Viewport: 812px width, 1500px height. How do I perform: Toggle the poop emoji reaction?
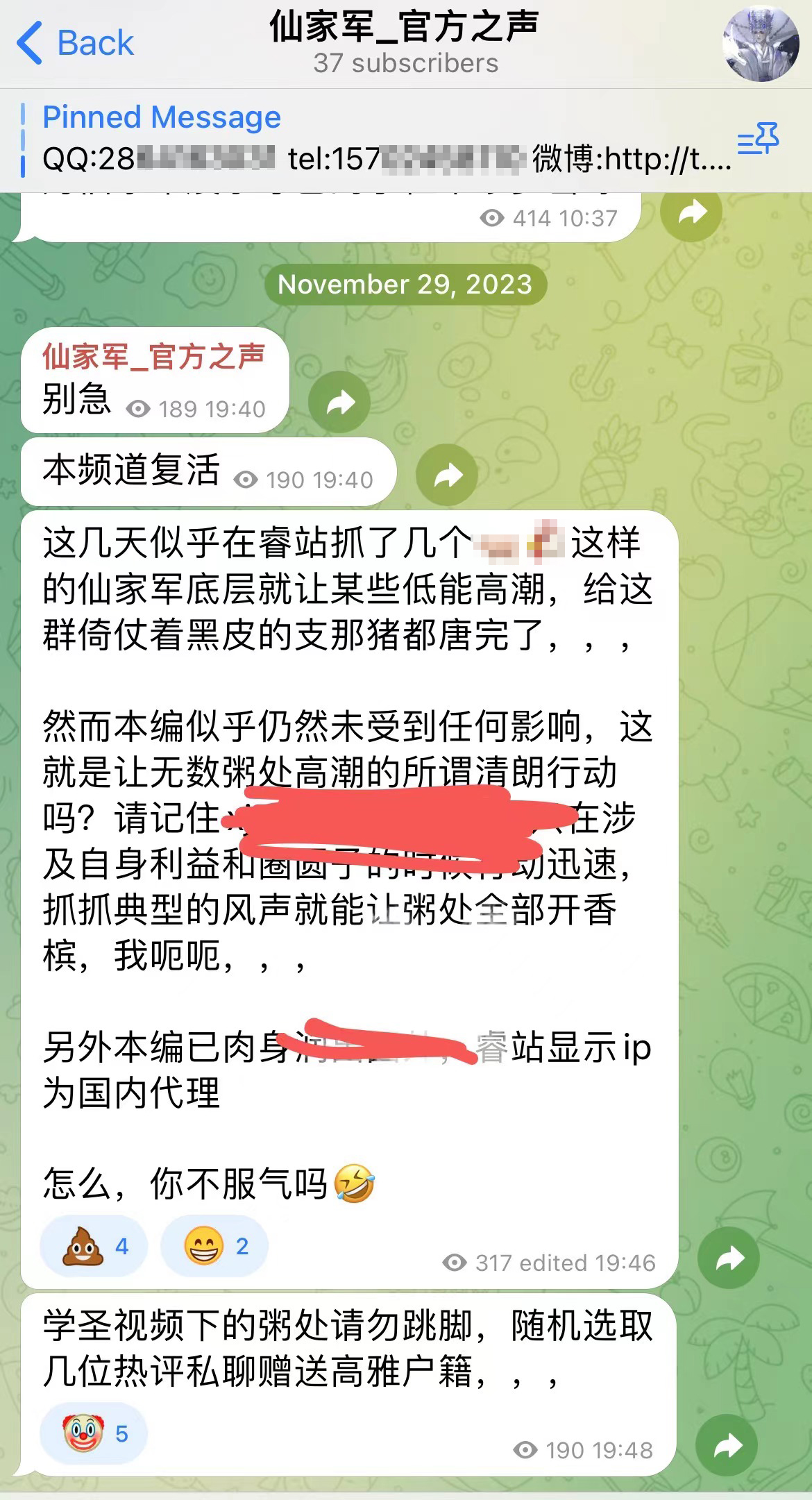(x=92, y=1246)
